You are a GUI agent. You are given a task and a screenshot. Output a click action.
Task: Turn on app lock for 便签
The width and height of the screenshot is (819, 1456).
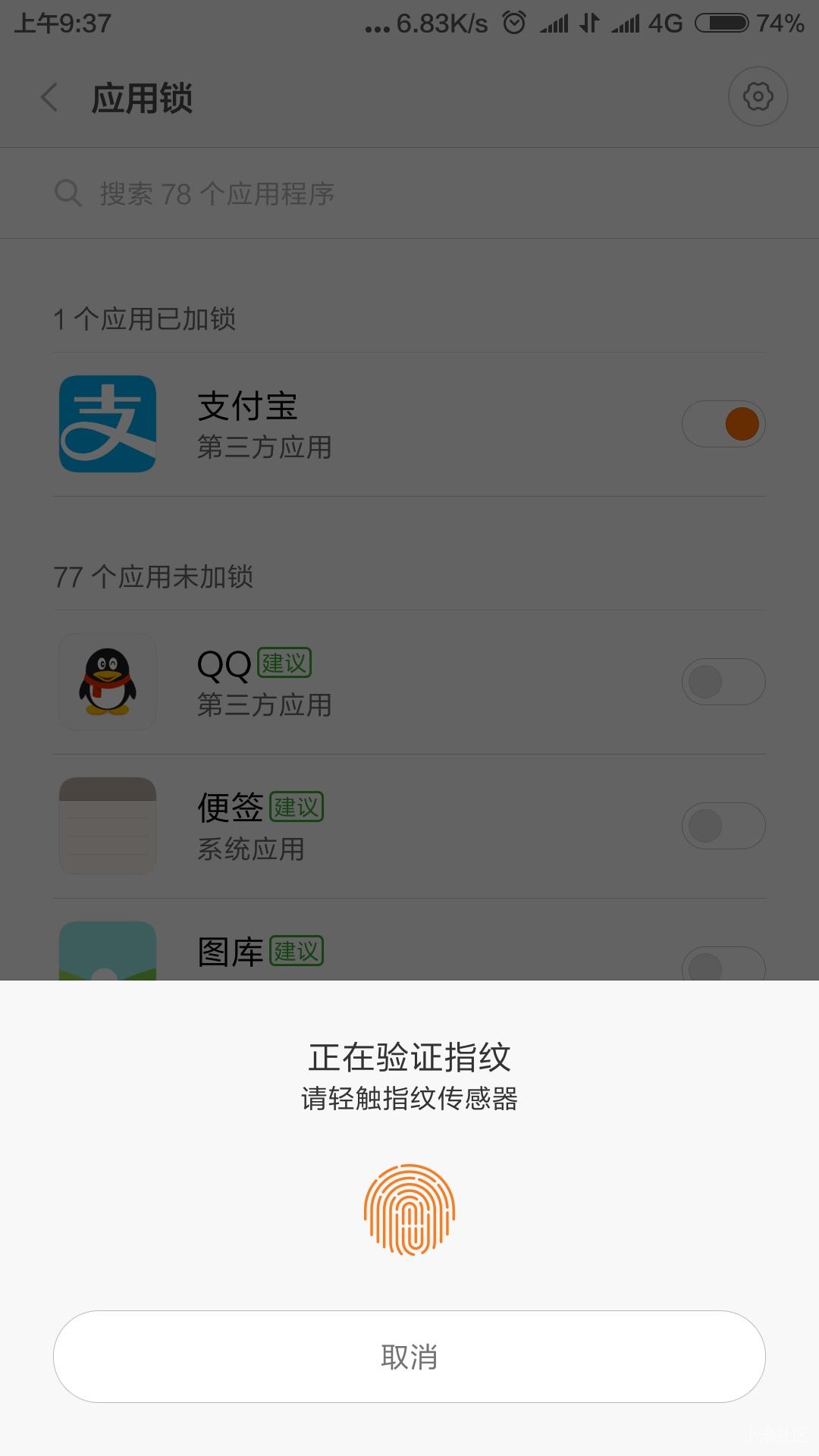pyautogui.click(x=723, y=826)
